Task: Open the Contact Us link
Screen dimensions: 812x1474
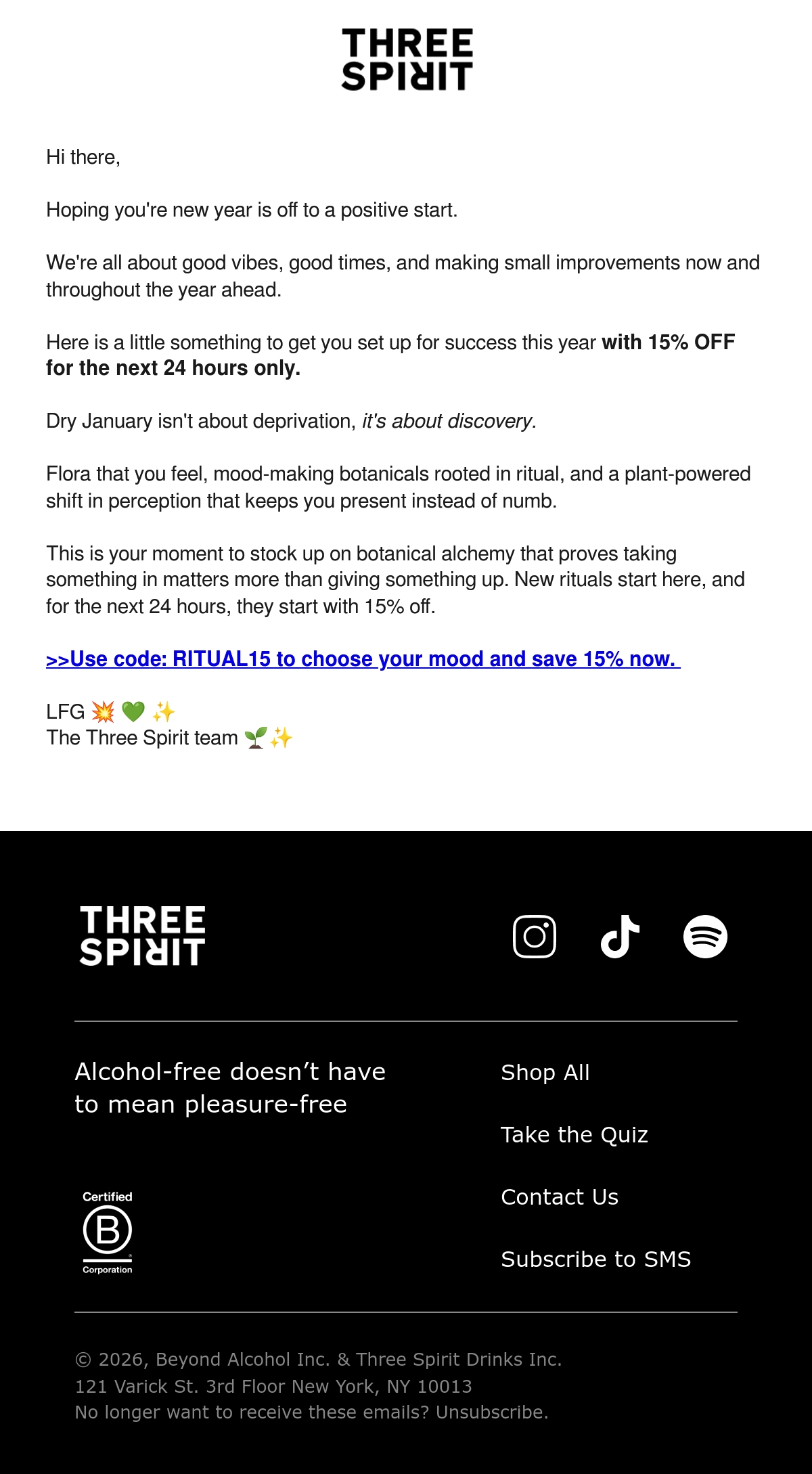Action: coord(560,1197)
